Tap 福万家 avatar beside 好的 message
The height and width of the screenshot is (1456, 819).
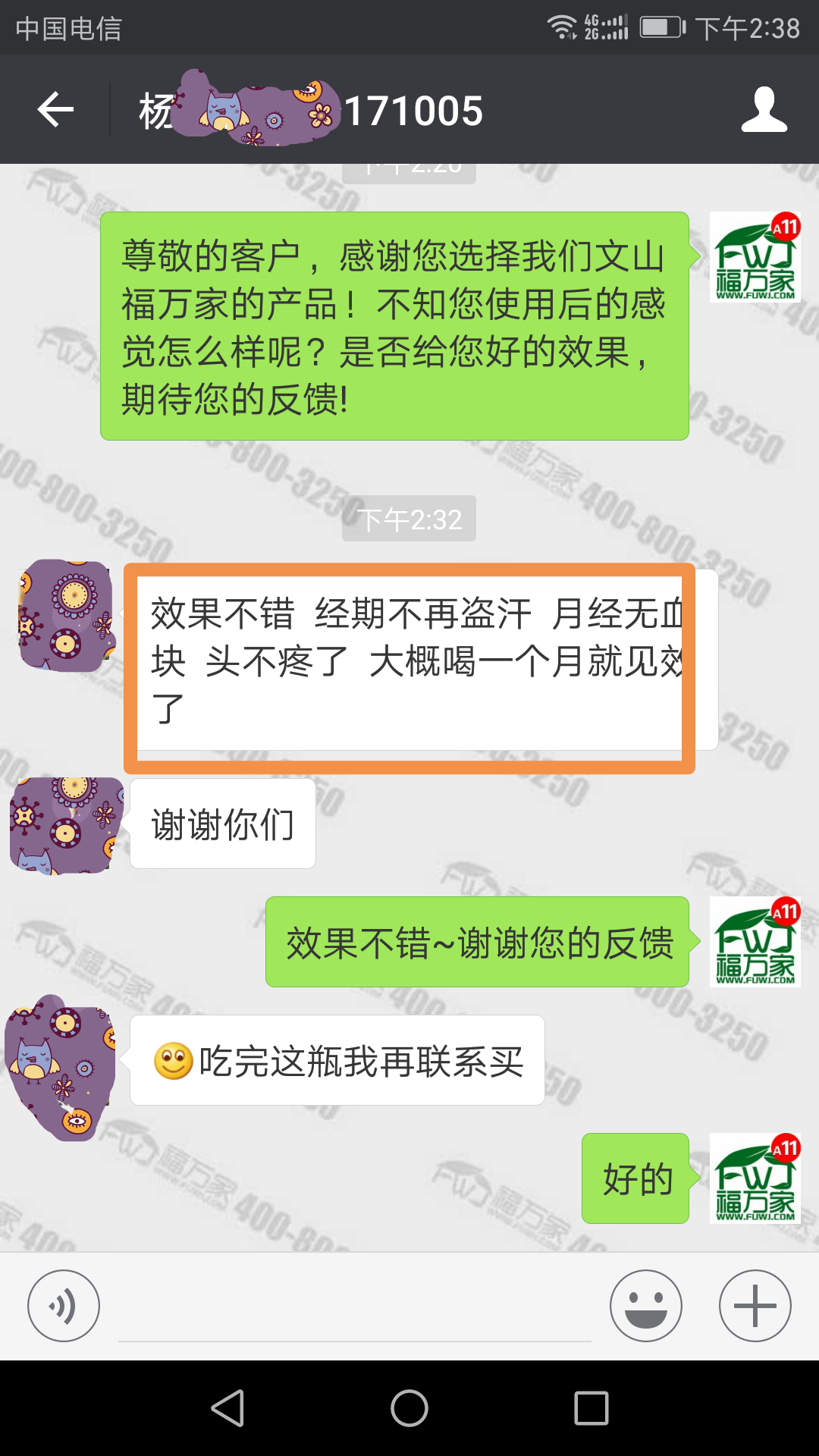(755, 1178)
